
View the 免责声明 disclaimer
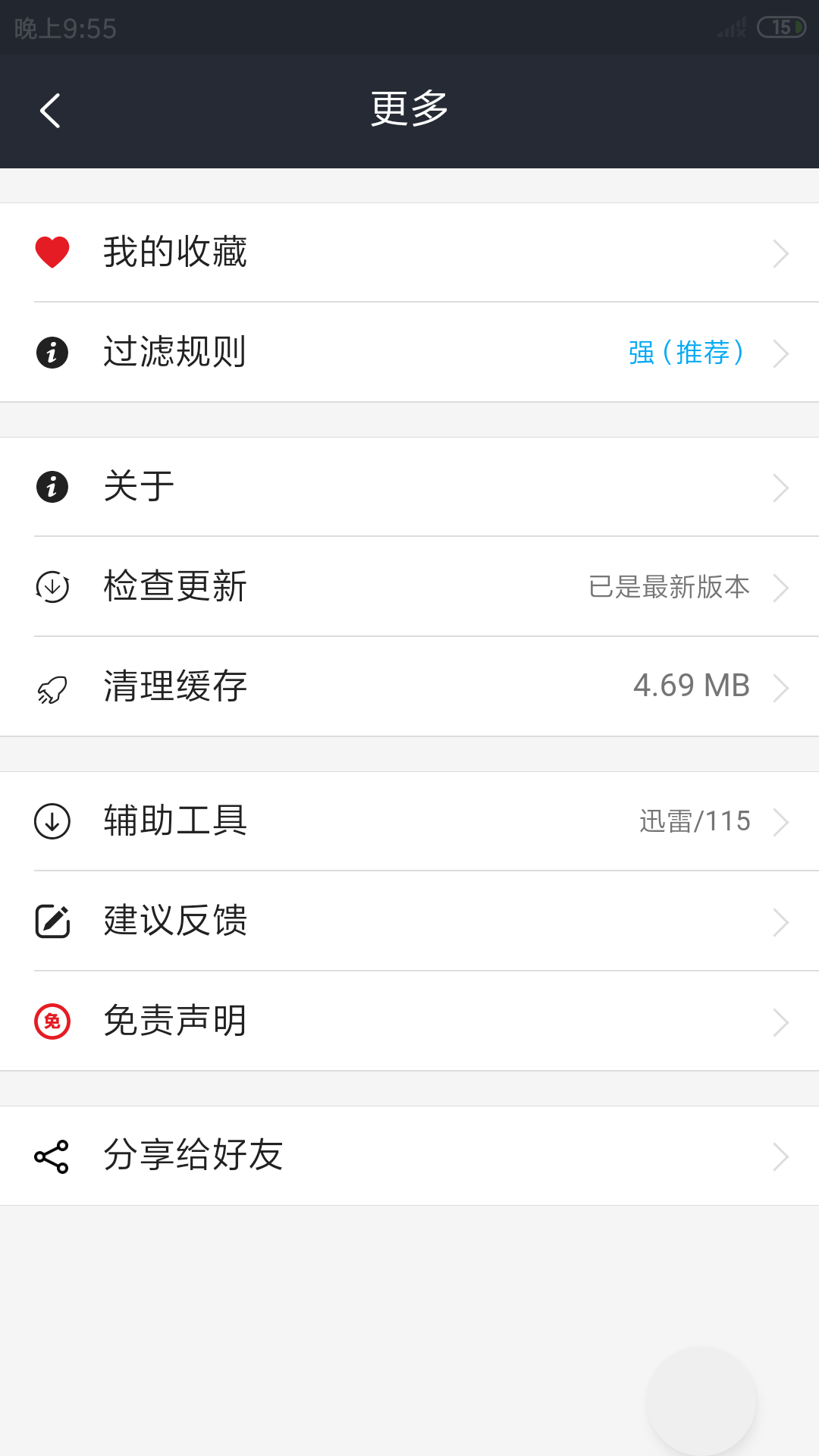coord(409,1021)
